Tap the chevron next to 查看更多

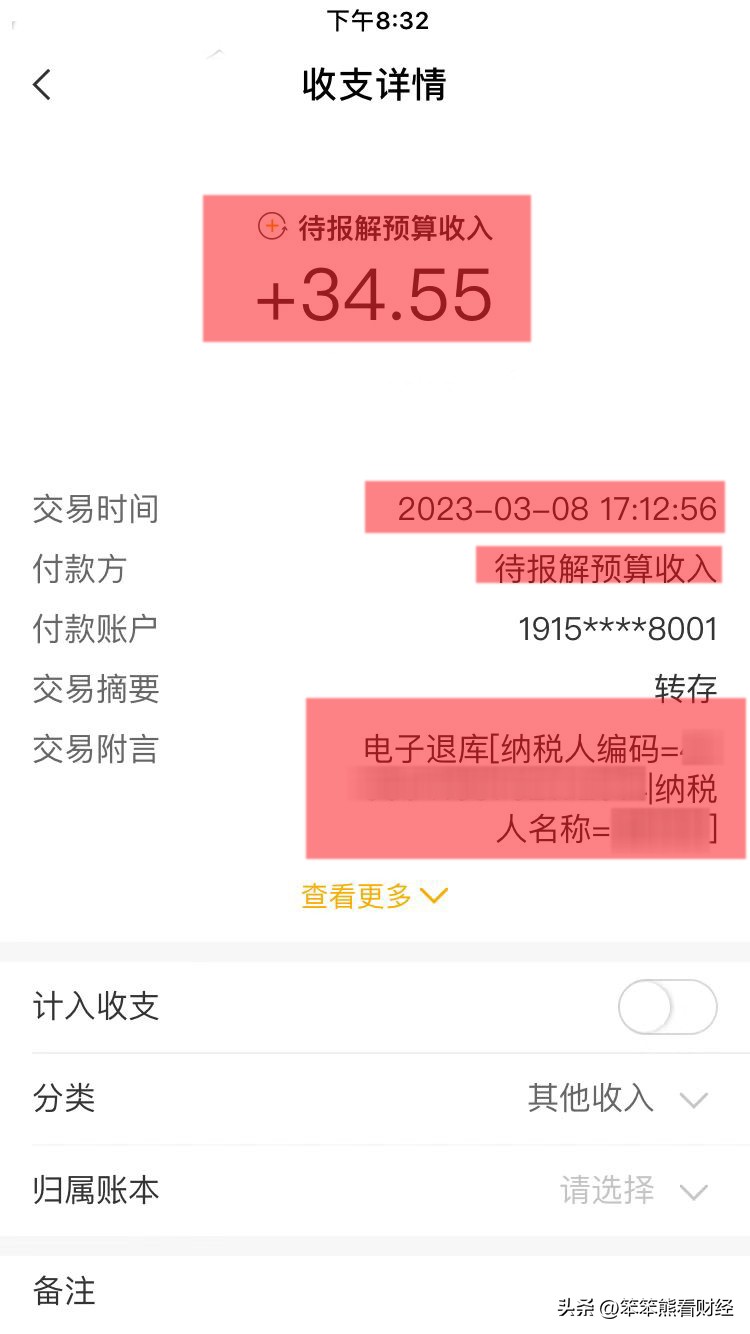433,895
